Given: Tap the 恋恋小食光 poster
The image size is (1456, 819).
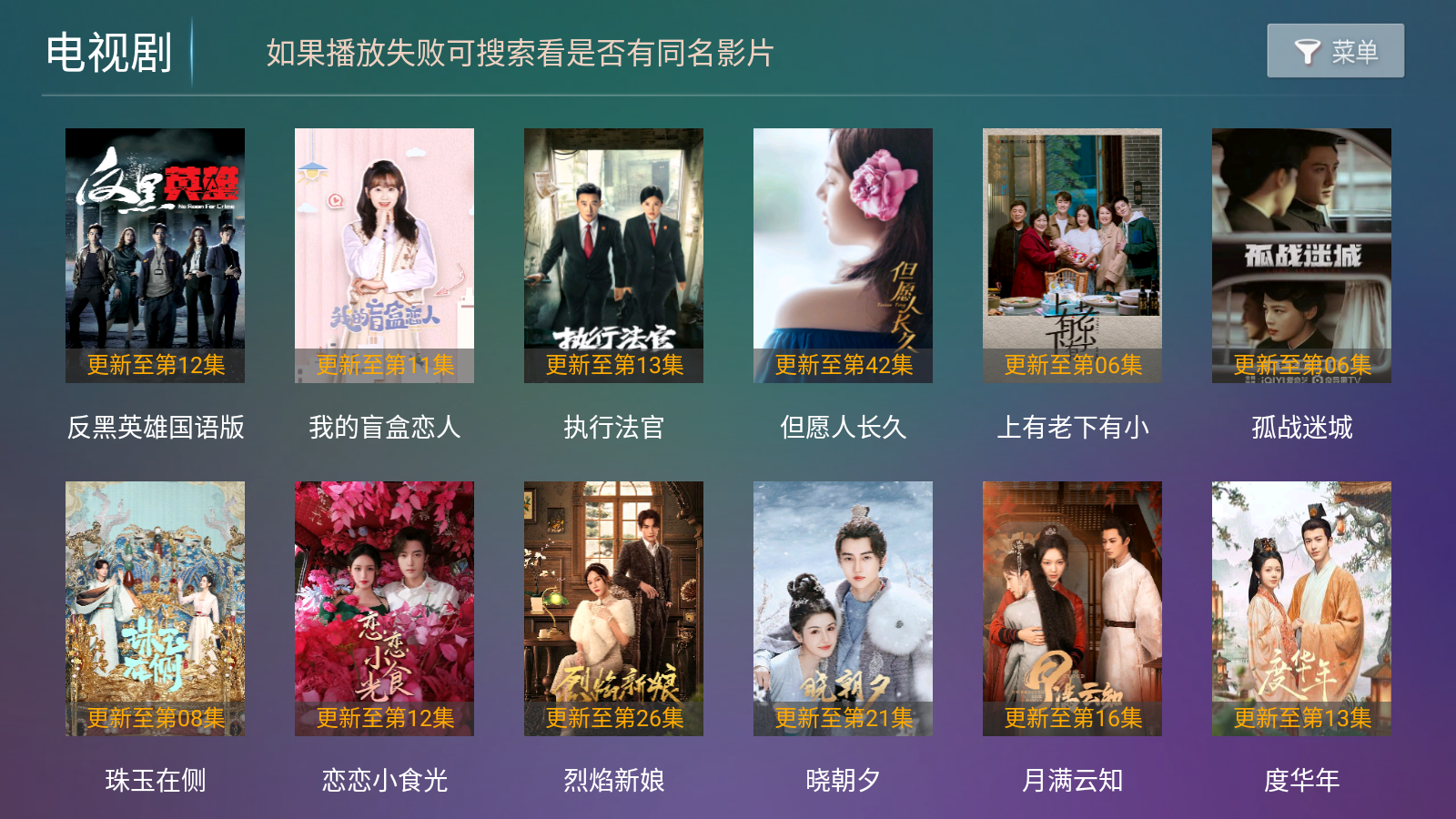Looking at the screenshot, I should coord(384,608).
